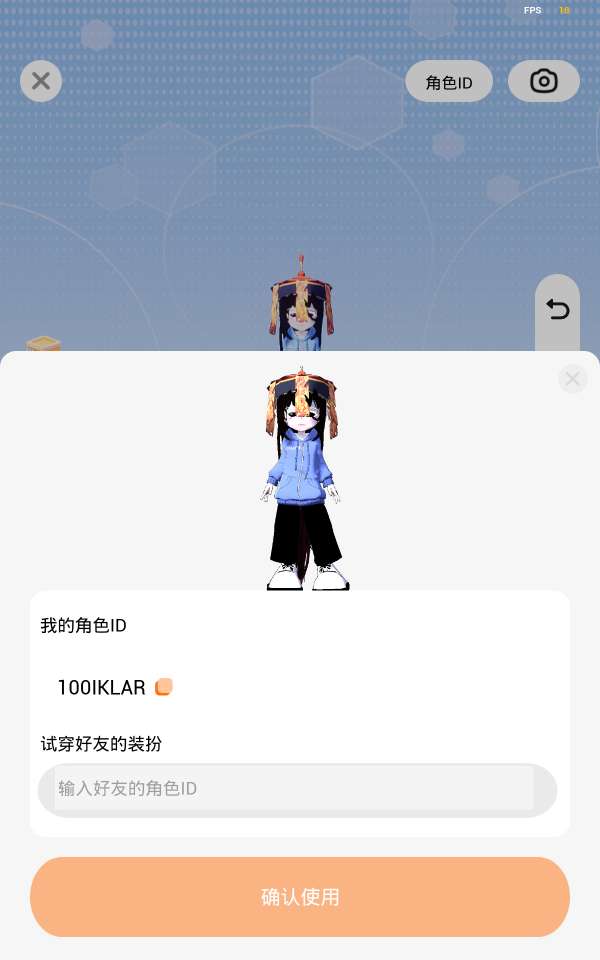Open the 角色ID button
This screenshot has width=600, height=960.
tap(449, 81)
